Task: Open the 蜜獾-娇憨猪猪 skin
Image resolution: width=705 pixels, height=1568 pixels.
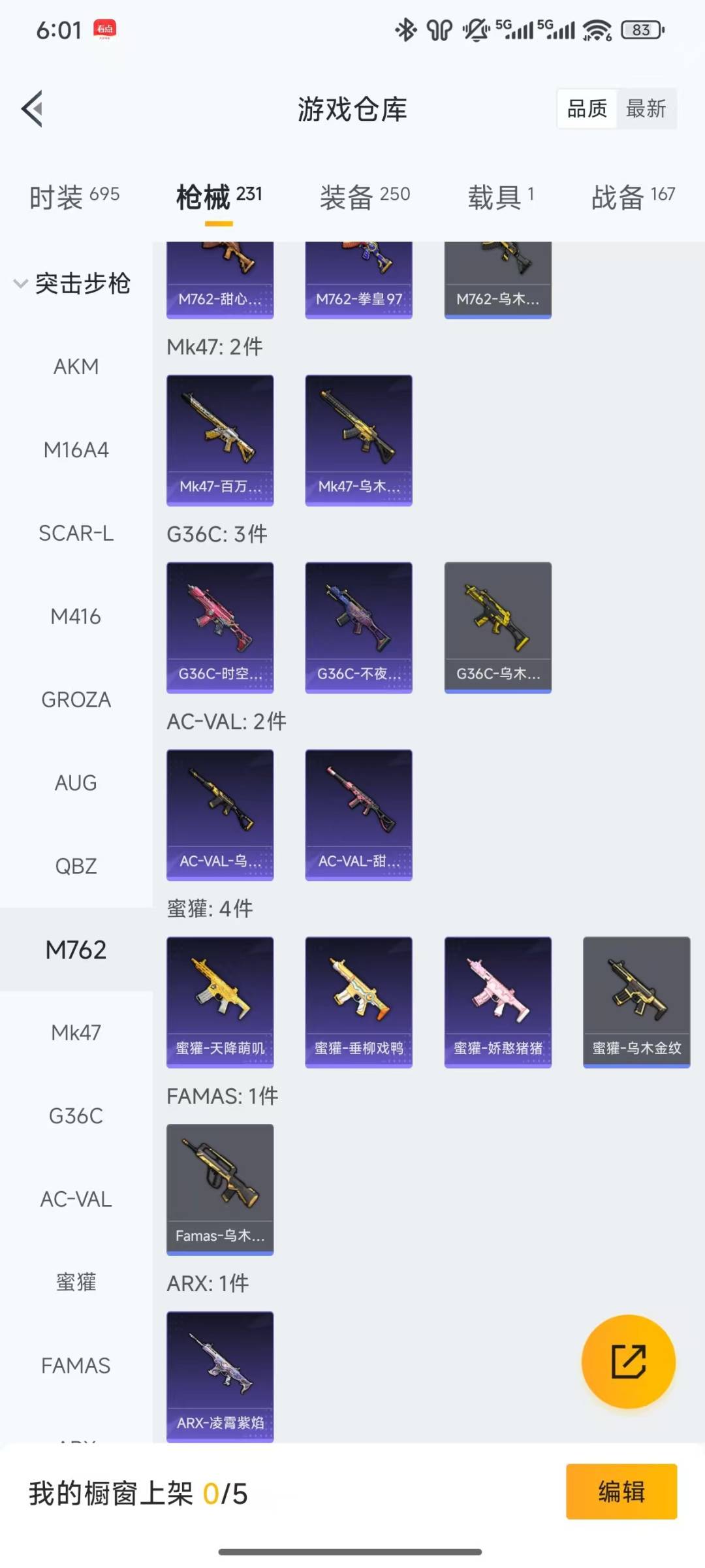Action: click(497, 1002)
